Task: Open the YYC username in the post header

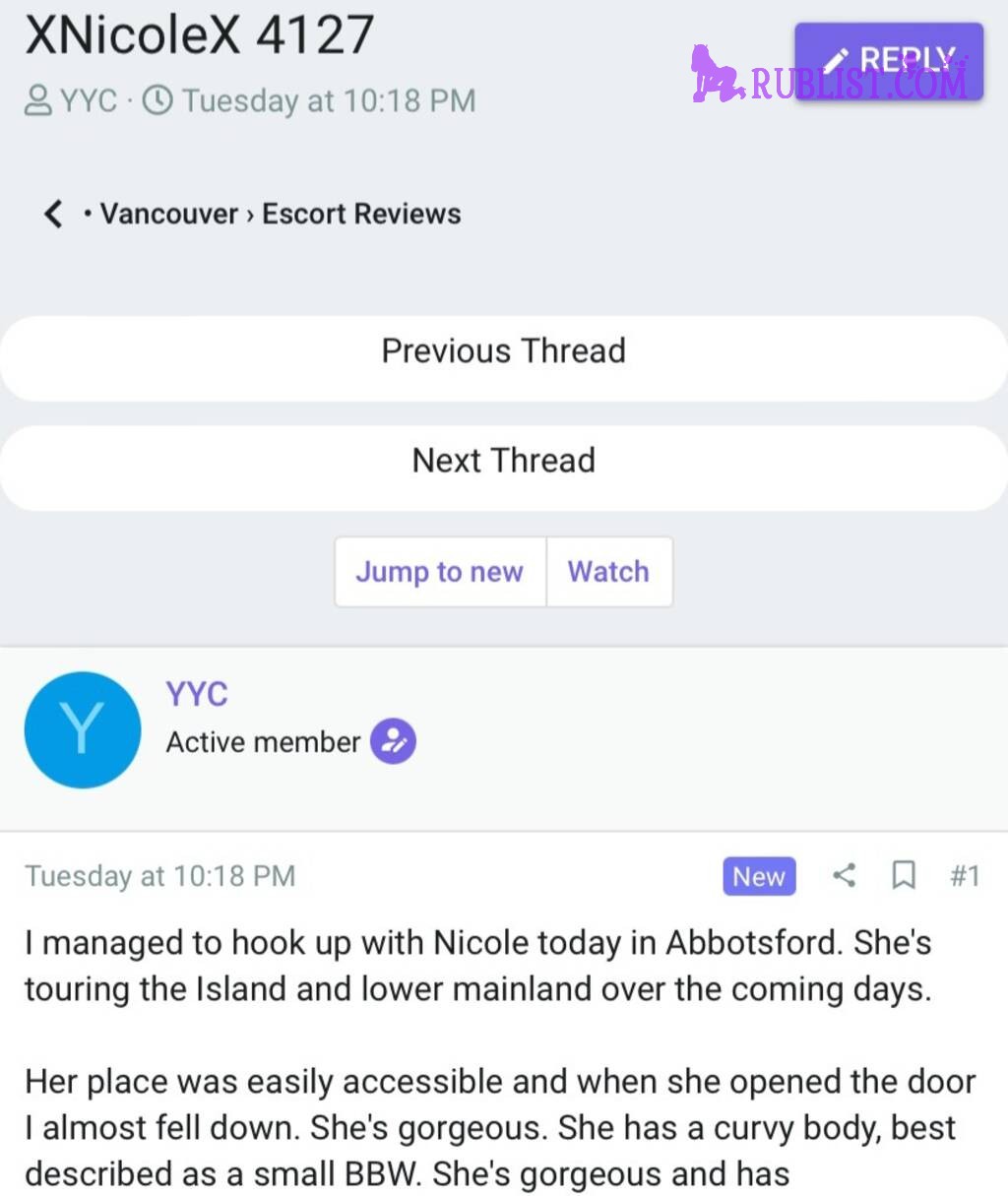Action: click(197, 694)
